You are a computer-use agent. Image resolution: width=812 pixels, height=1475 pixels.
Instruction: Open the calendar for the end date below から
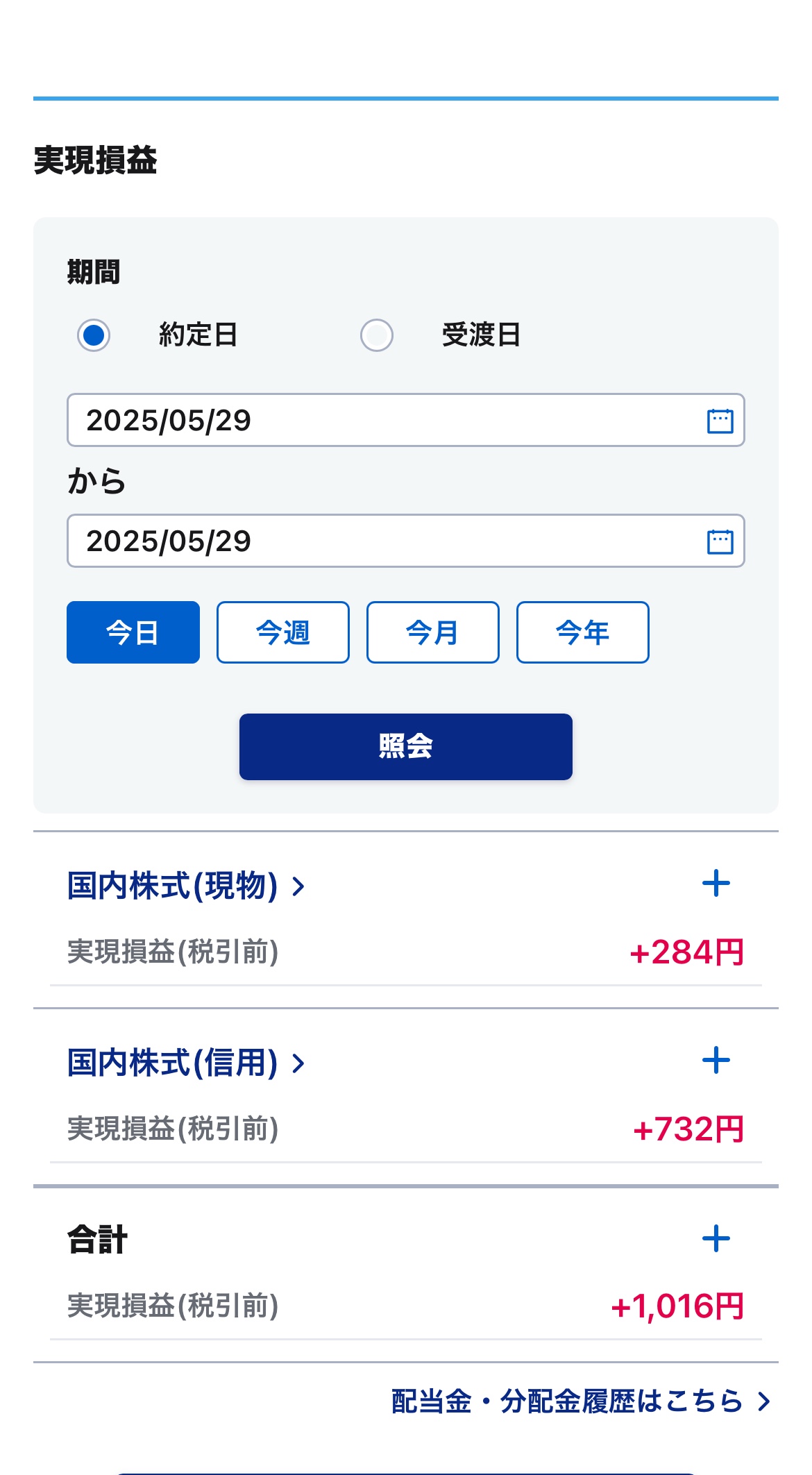click(720, 541)
